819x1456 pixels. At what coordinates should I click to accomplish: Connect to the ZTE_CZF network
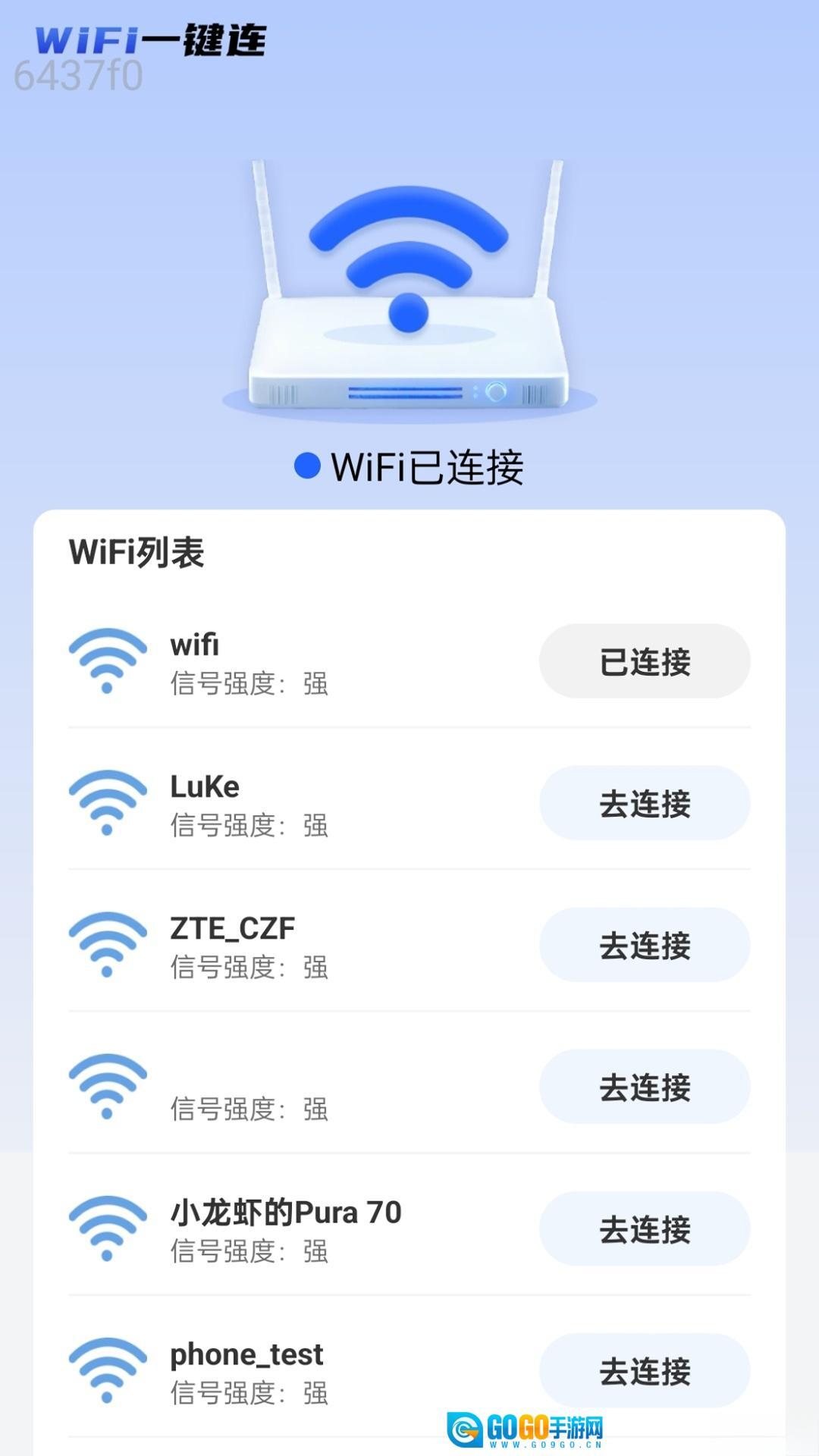point(645,945)
